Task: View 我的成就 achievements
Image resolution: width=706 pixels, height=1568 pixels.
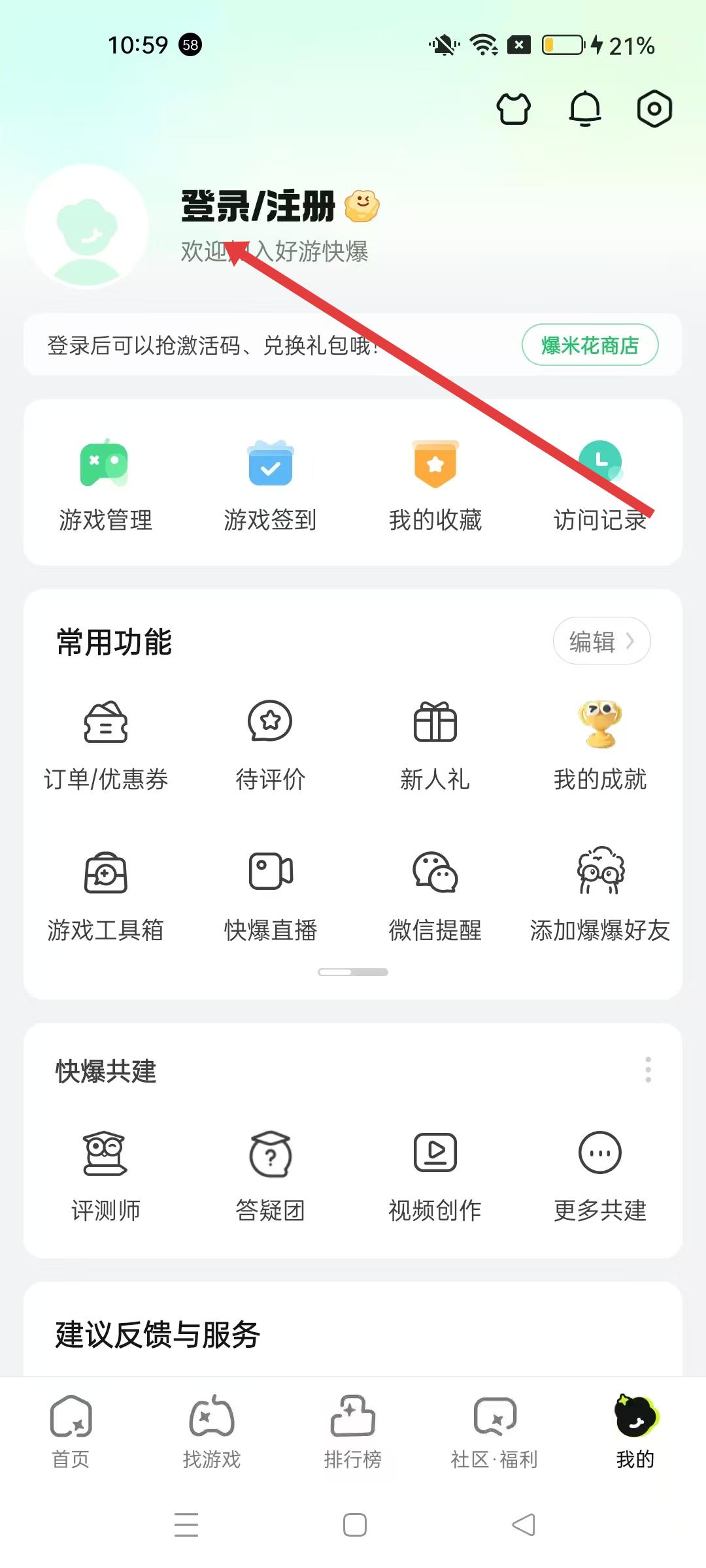Action: tap(600, 746)
